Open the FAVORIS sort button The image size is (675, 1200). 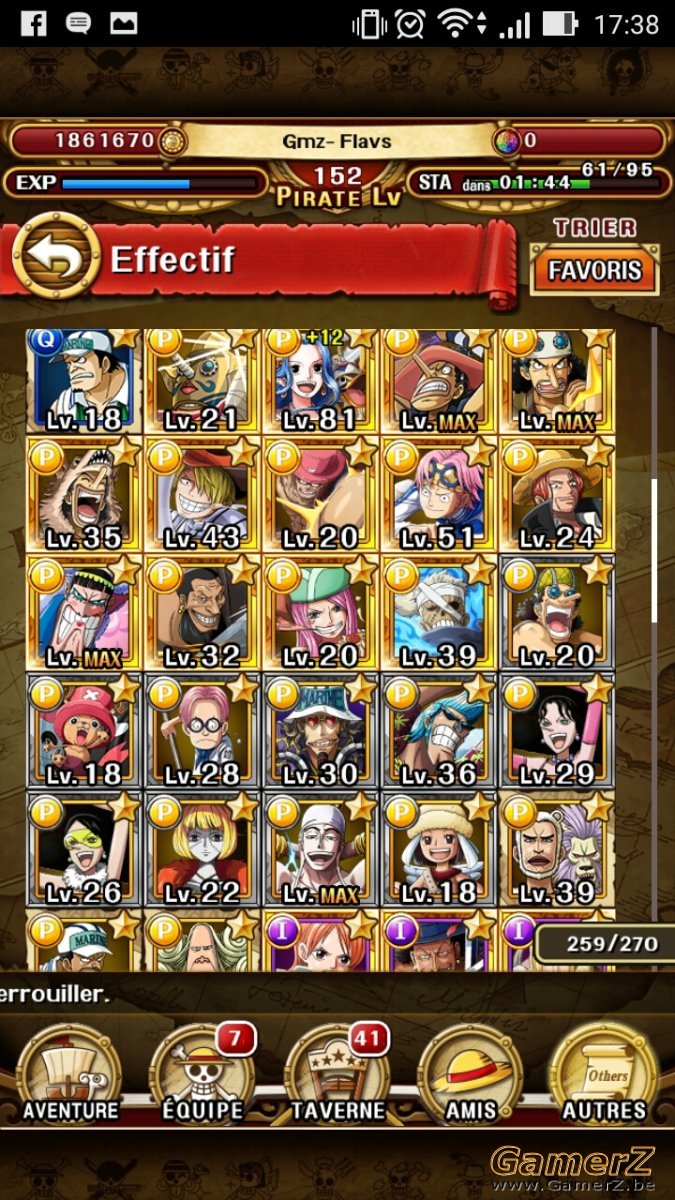594,270
